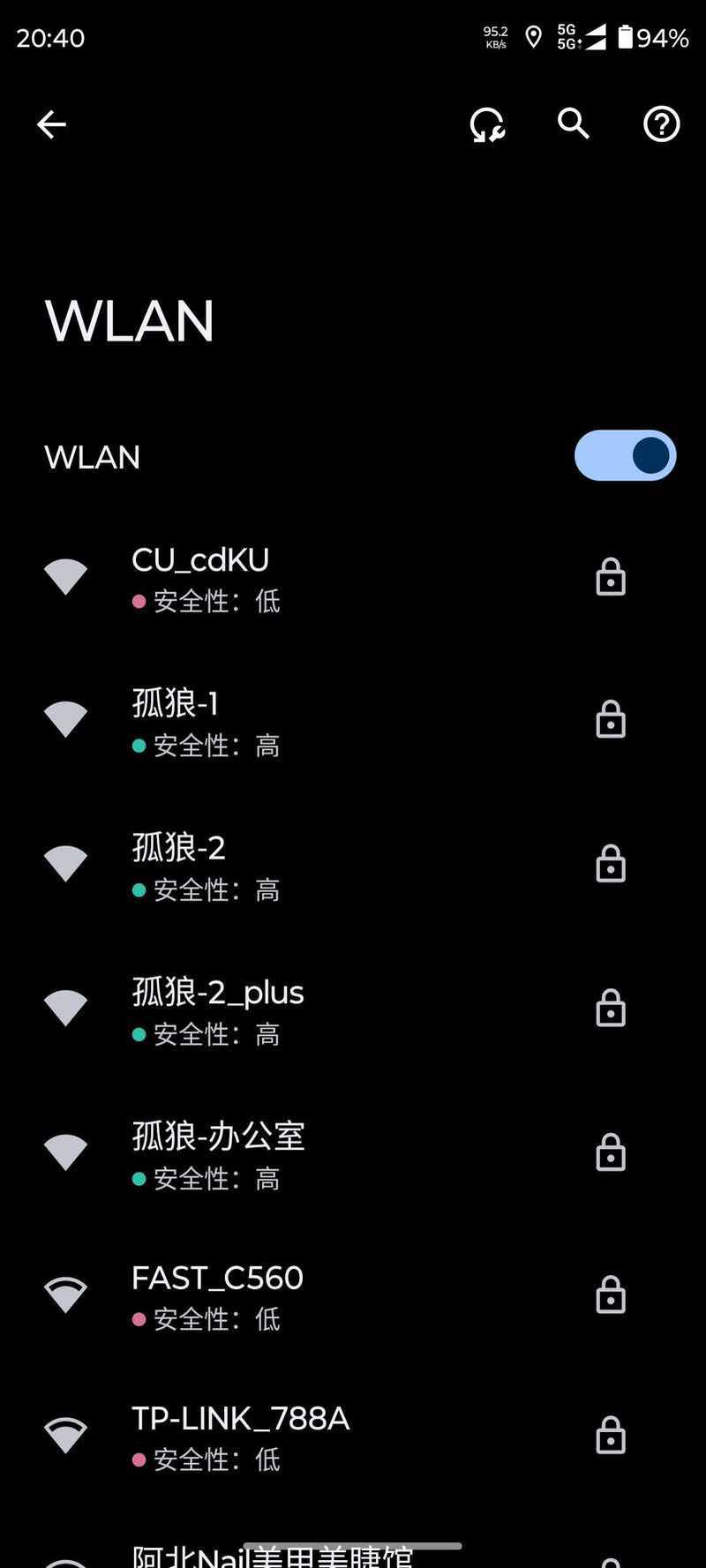Choose the 孤狼-2 network
The image size is (706, 1568).
click(x=353, y=867)
